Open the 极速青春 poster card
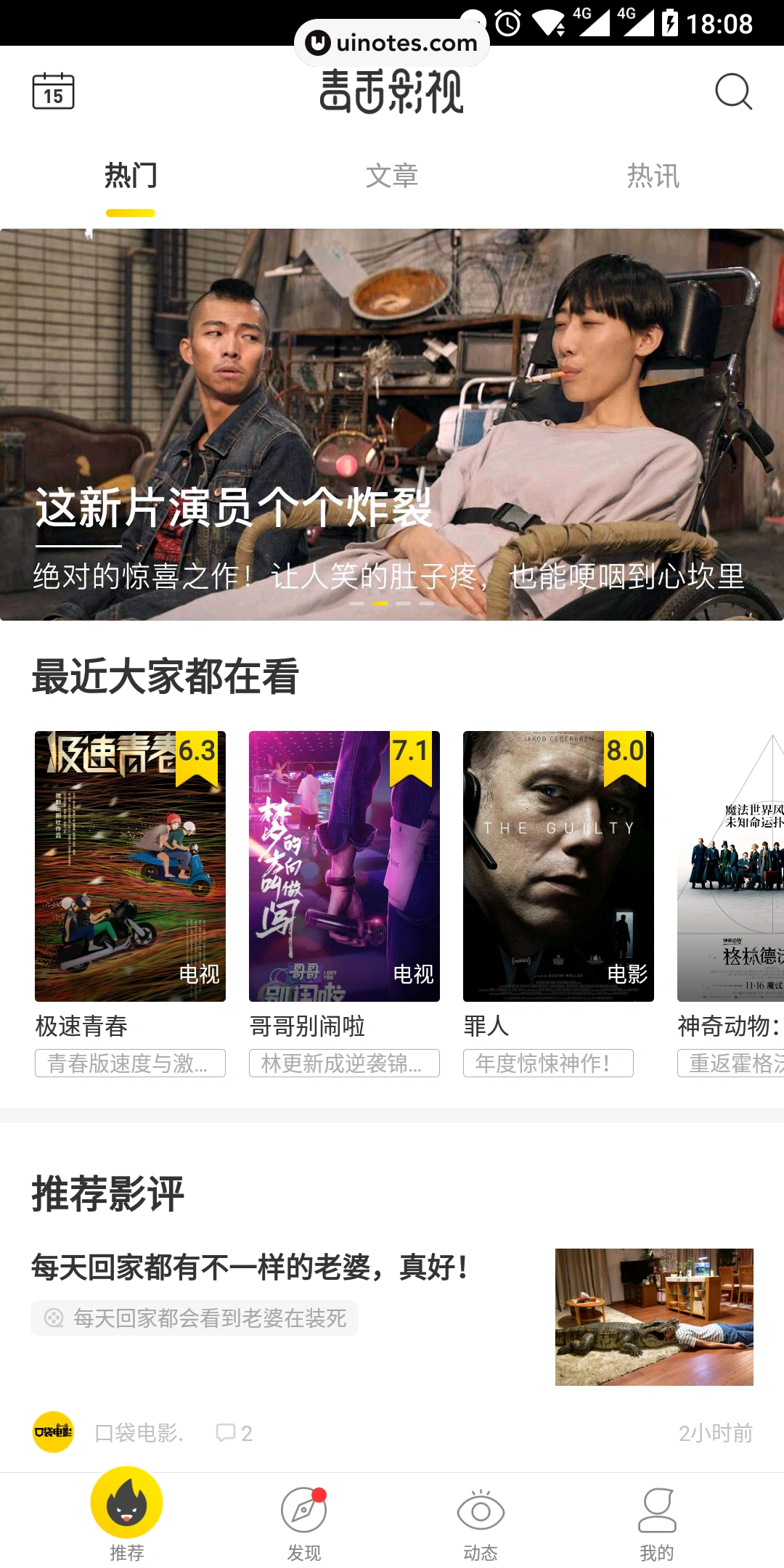This screenshot has height=1568, width=784. point(130,866)
